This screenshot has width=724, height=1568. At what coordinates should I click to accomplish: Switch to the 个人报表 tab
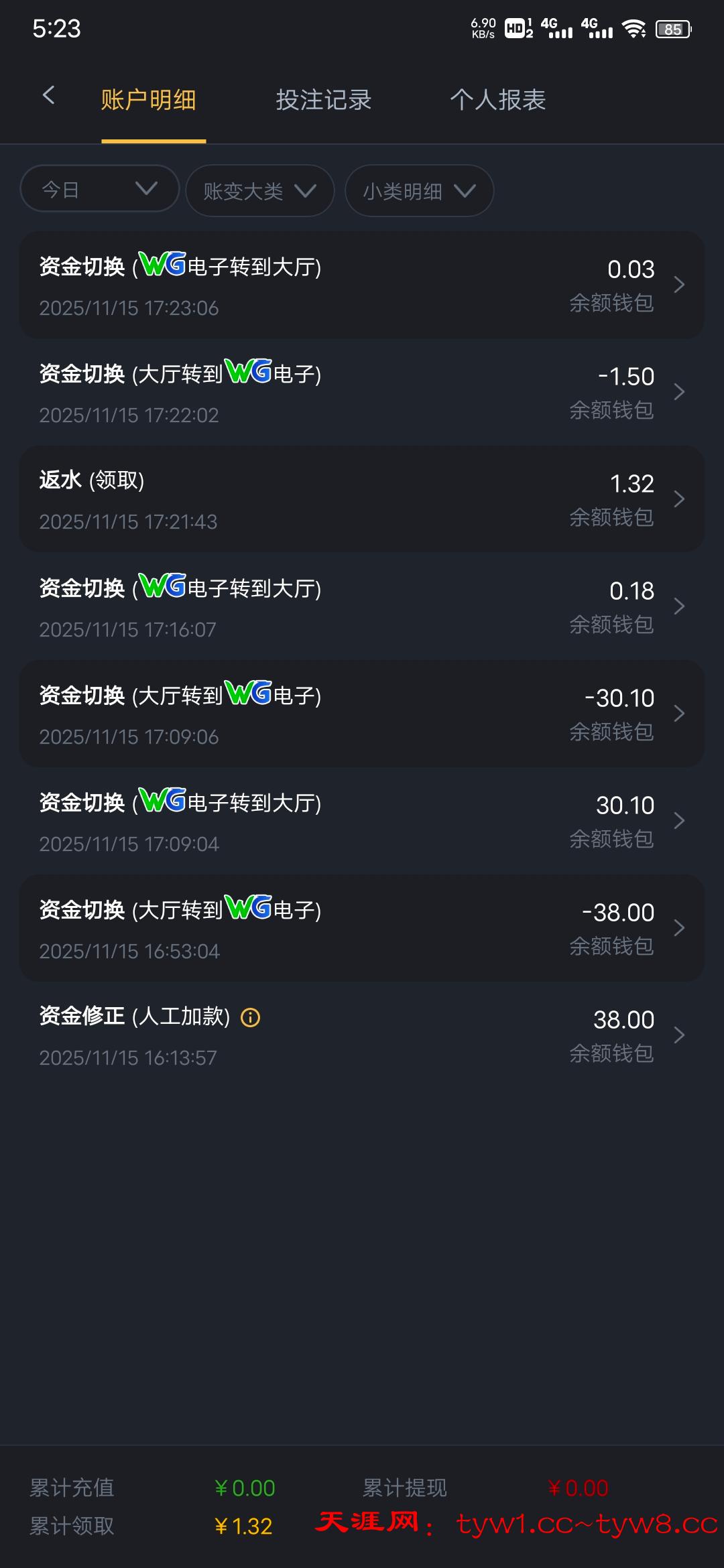click(498, 100)
